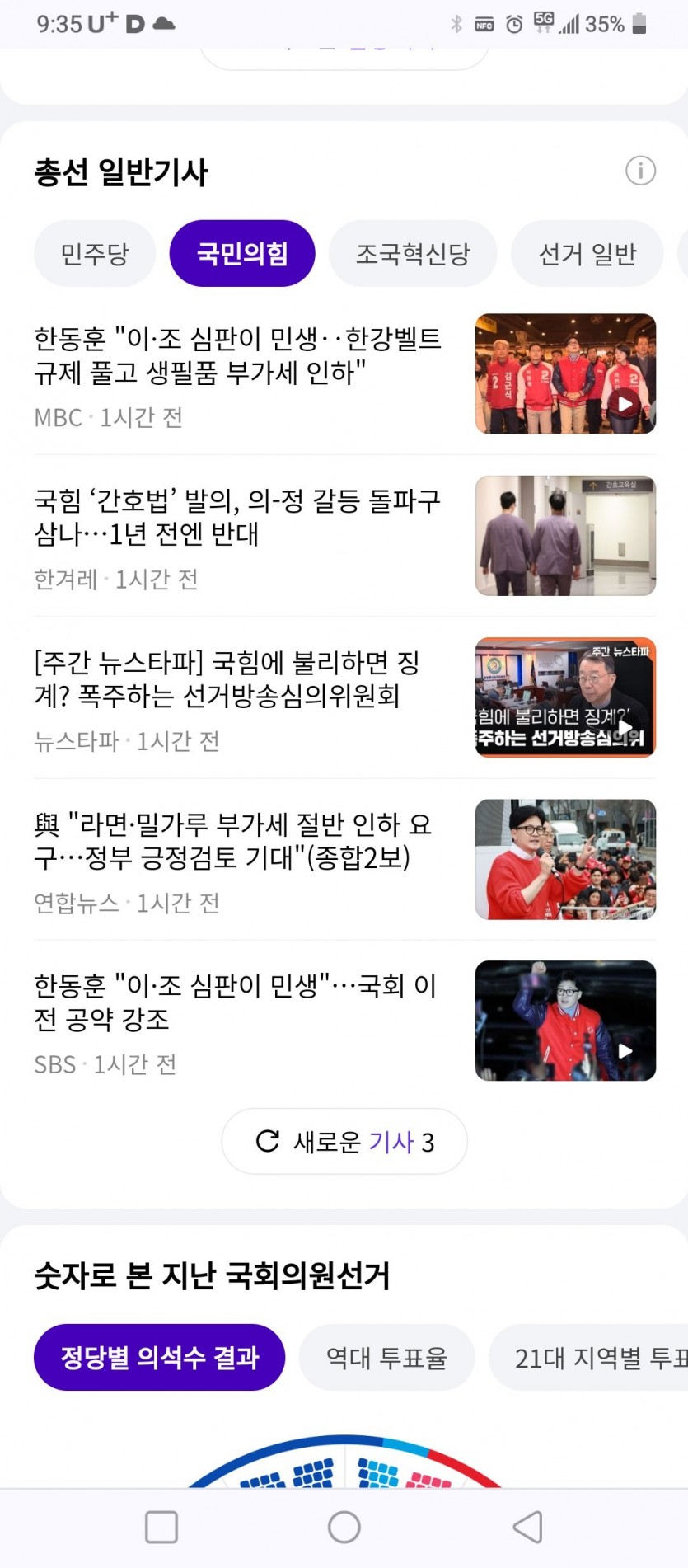The height and width of the screenshot is (1568, 688).
Task: Open the info icon beside 총선 일반기사
Action: point(640,171)
